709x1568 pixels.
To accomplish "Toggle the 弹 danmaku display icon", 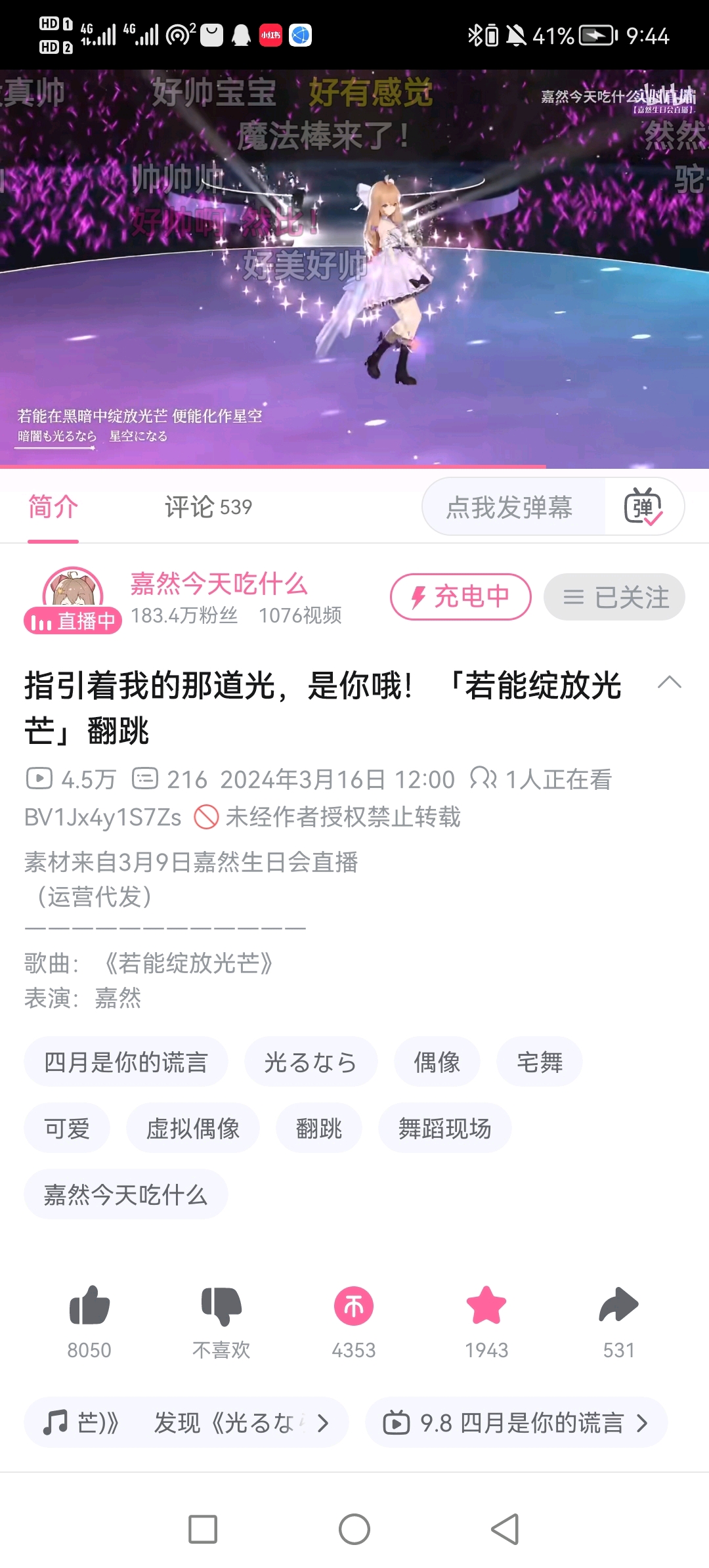I will click(643, 507).
